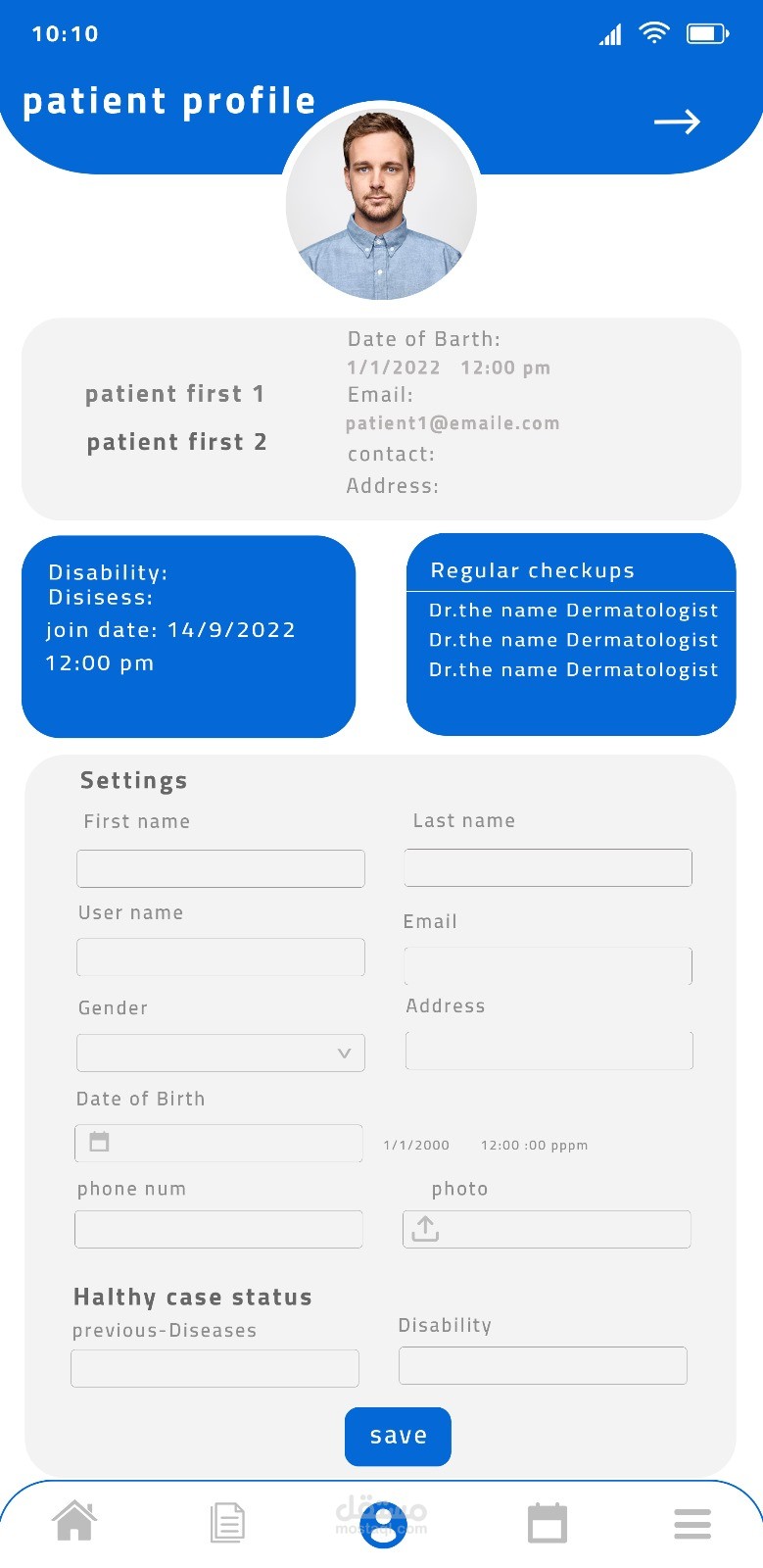The width and height of the screenshot is (763, 1568).
Task: Tap the patient profile photo
Action: [381, 204]
